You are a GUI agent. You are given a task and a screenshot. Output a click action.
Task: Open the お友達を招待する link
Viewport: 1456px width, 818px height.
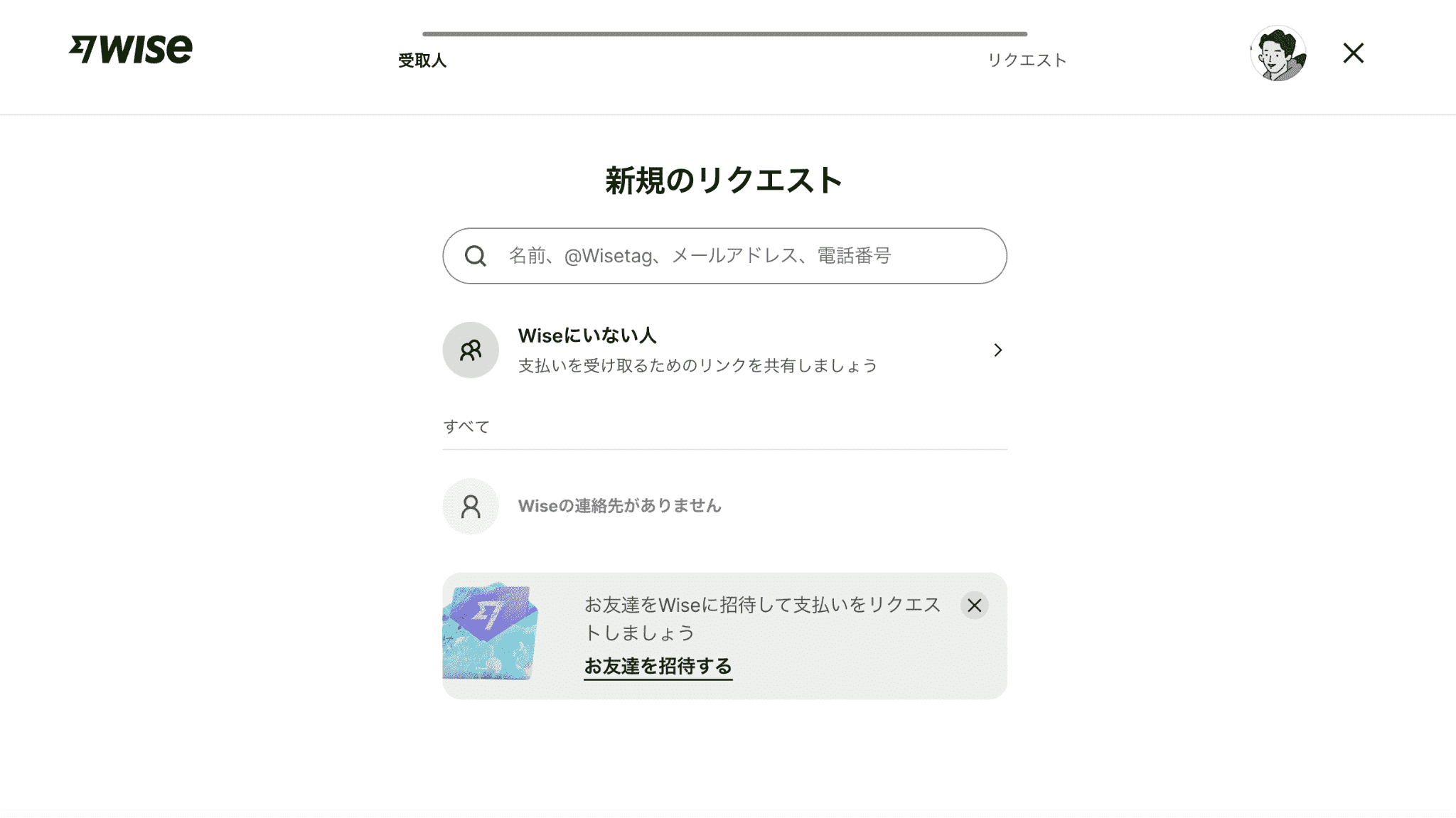[x=658, y=666]
